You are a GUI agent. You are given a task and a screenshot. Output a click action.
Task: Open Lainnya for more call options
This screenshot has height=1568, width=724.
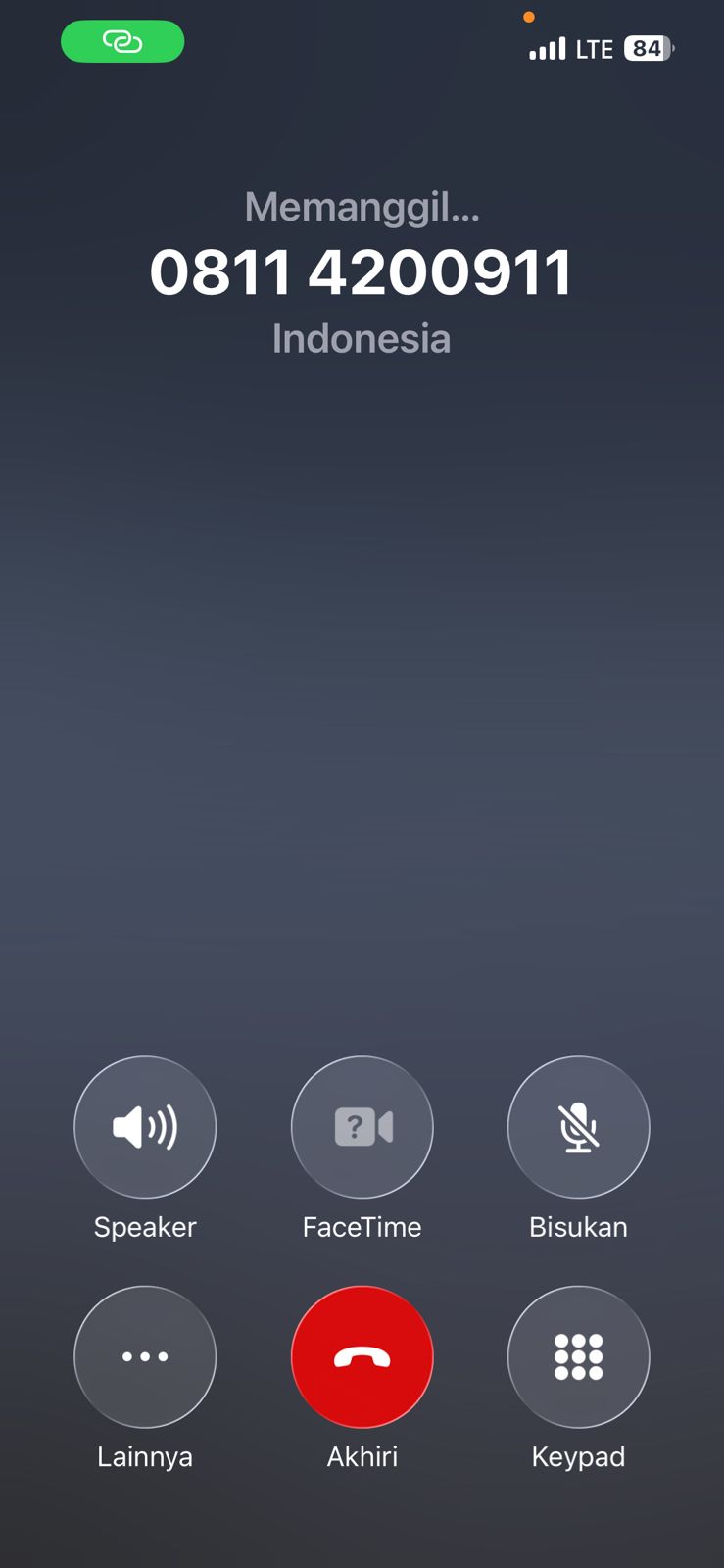(145, 1356)
